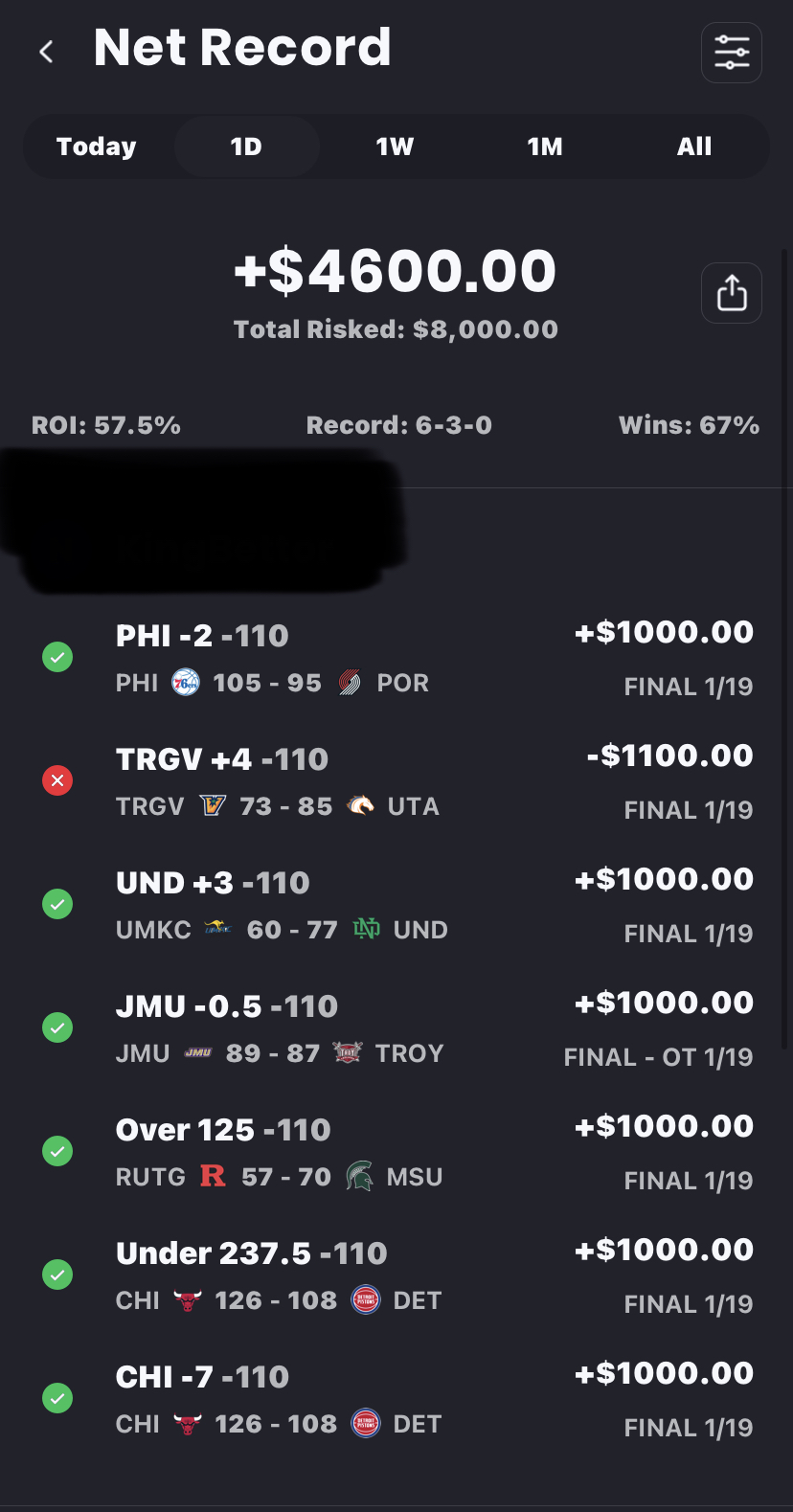Switch to the Today tab
The image size is (793, 1512).
point(97,147)
